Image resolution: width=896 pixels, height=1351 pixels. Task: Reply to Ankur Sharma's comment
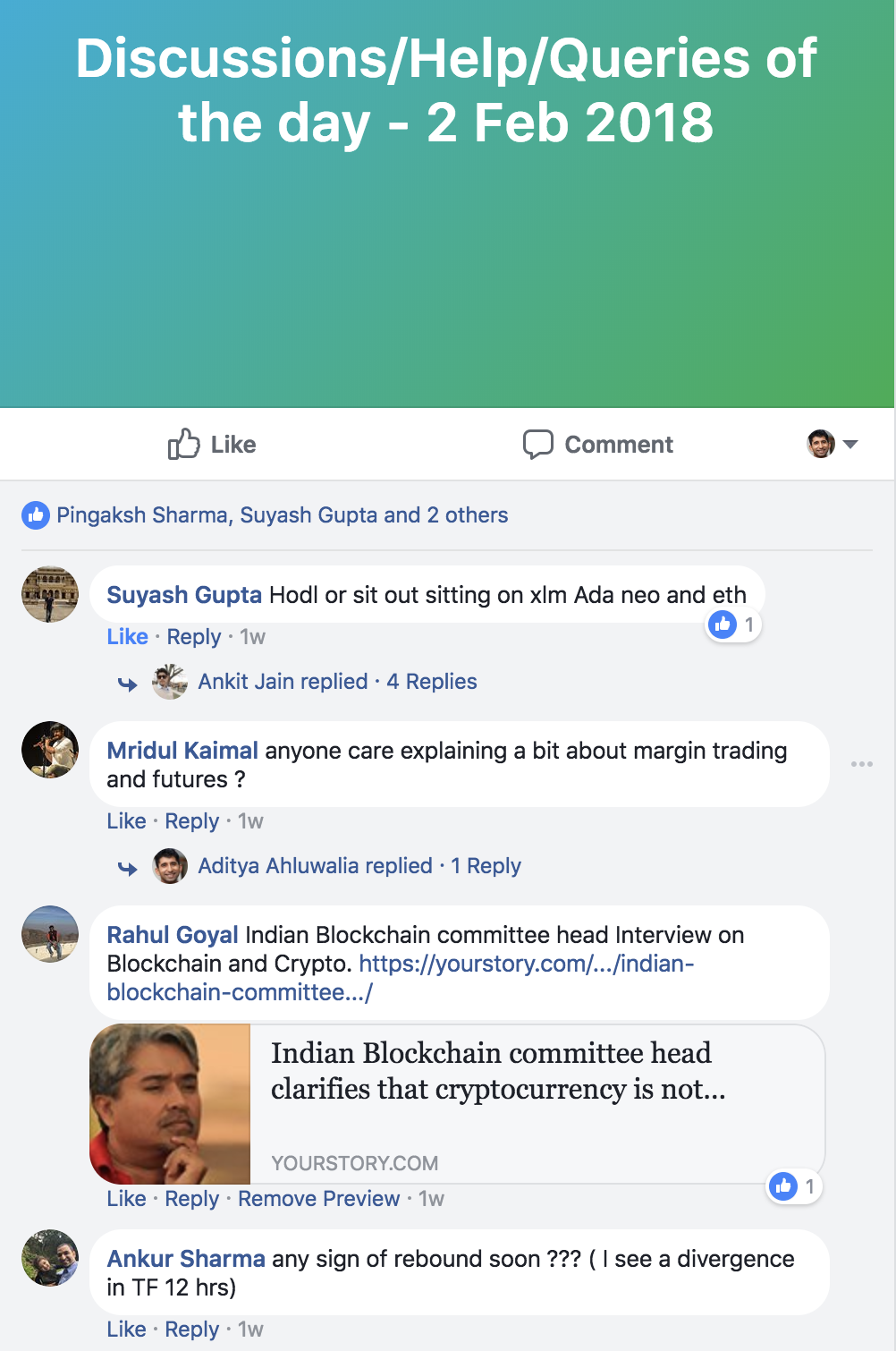[191, 1330]
